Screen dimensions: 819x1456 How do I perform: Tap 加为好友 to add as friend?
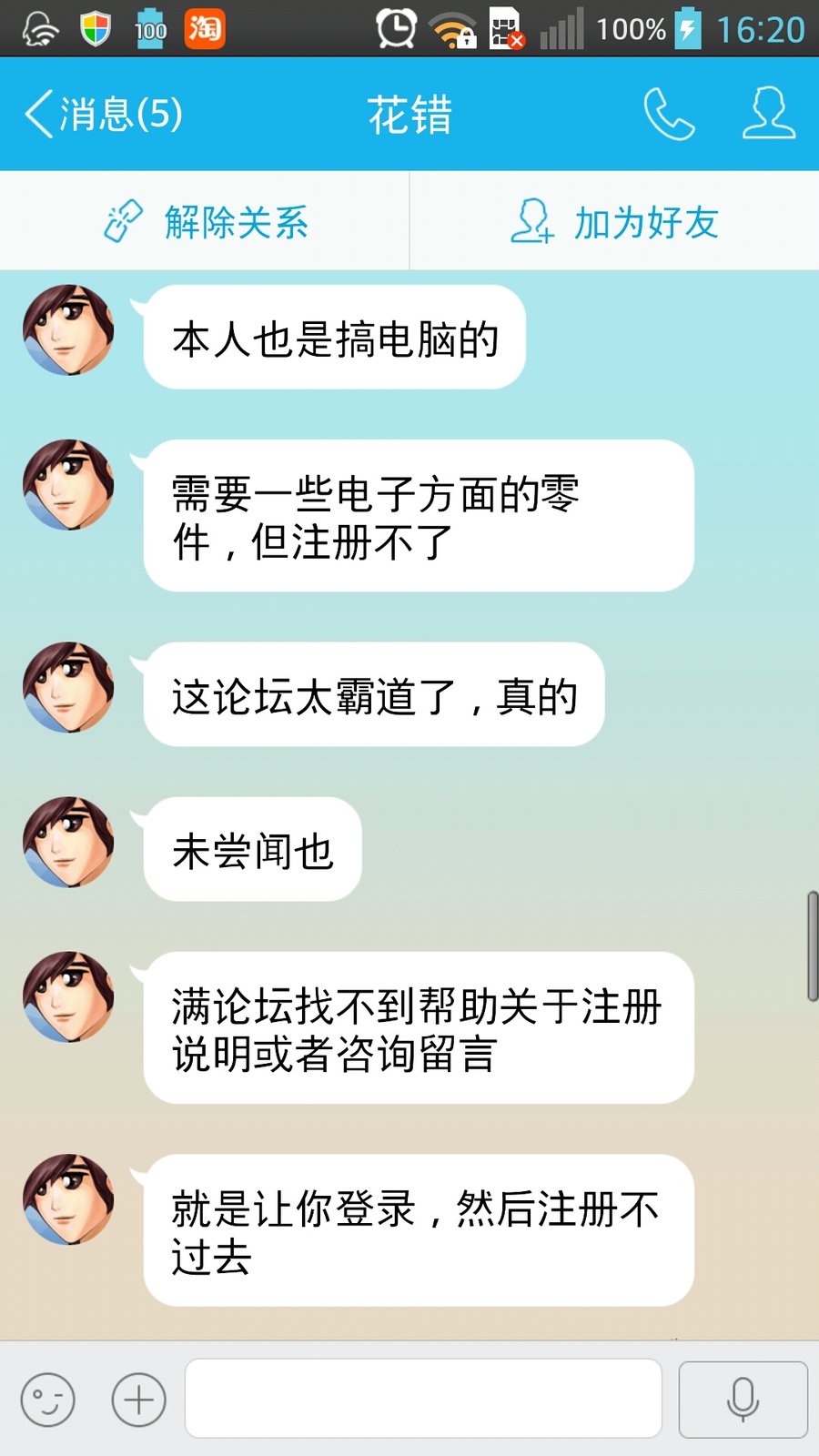615,222
